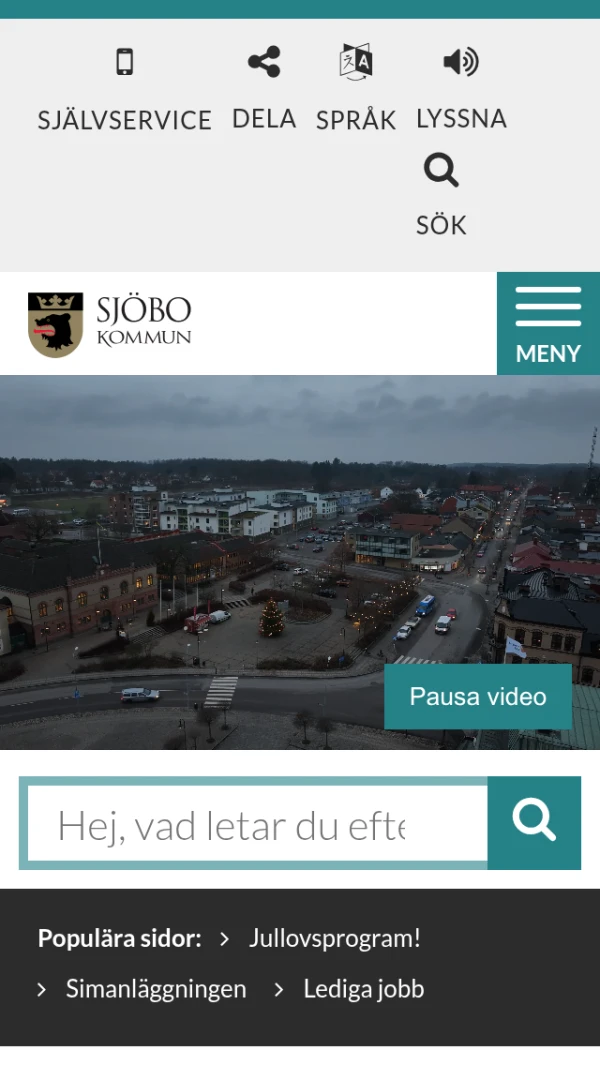Open the Meny hamburger menu

point(548,324)
